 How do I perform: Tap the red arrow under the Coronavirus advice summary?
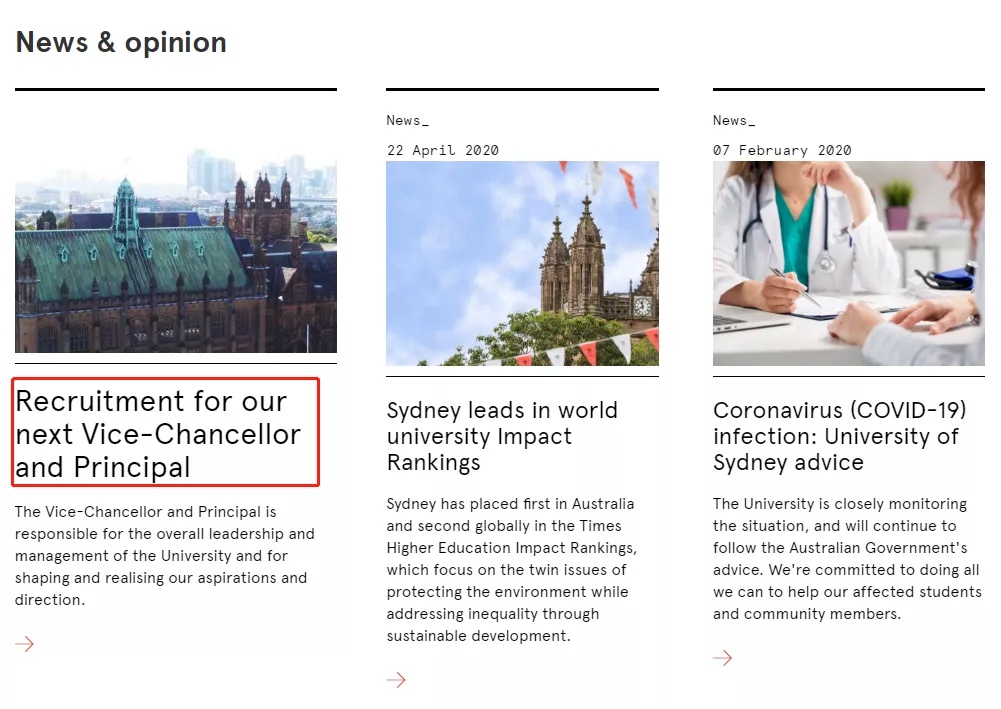722,658
